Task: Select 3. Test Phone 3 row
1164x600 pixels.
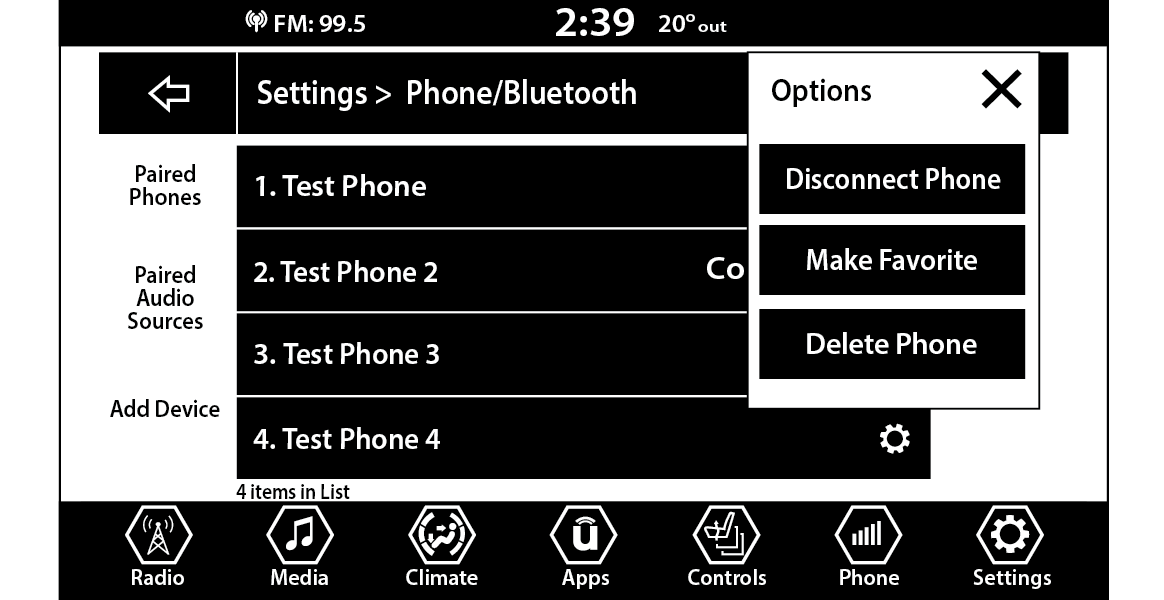Action: [x=490, y=355]
